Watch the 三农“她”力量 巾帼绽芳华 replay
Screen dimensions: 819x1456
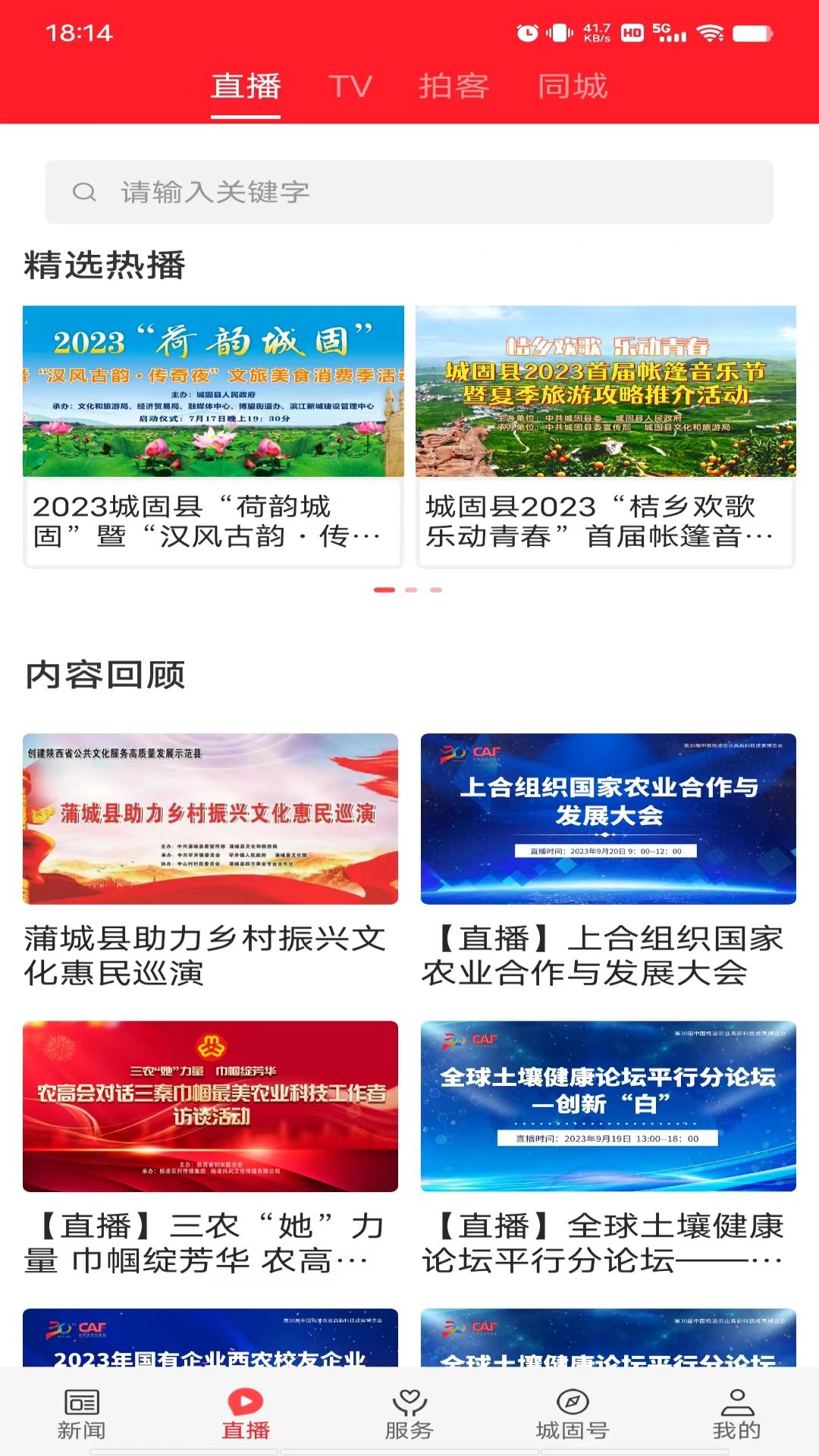[210, 1148]
